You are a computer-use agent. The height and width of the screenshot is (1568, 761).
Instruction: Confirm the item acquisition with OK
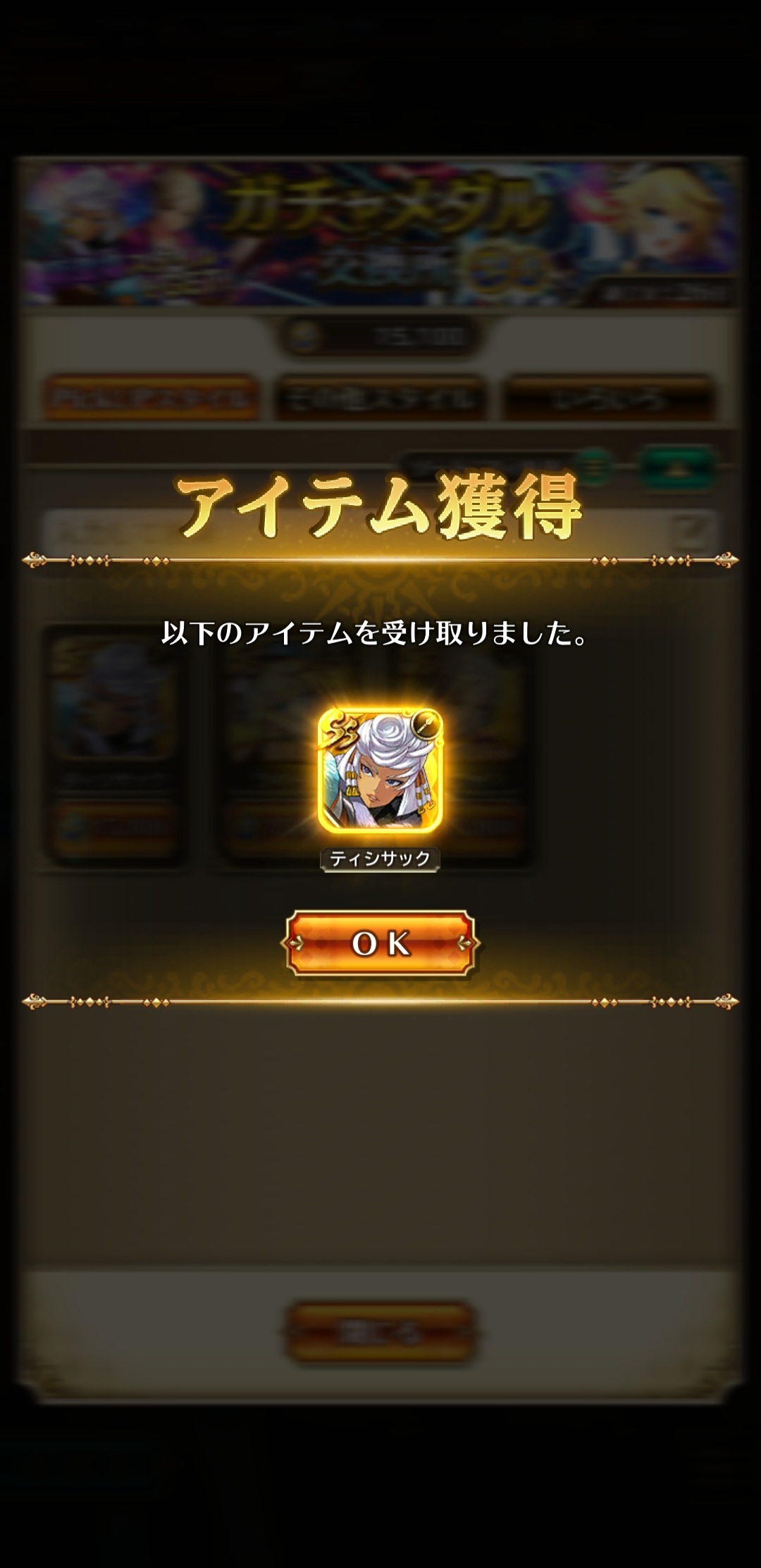point(380,943)
